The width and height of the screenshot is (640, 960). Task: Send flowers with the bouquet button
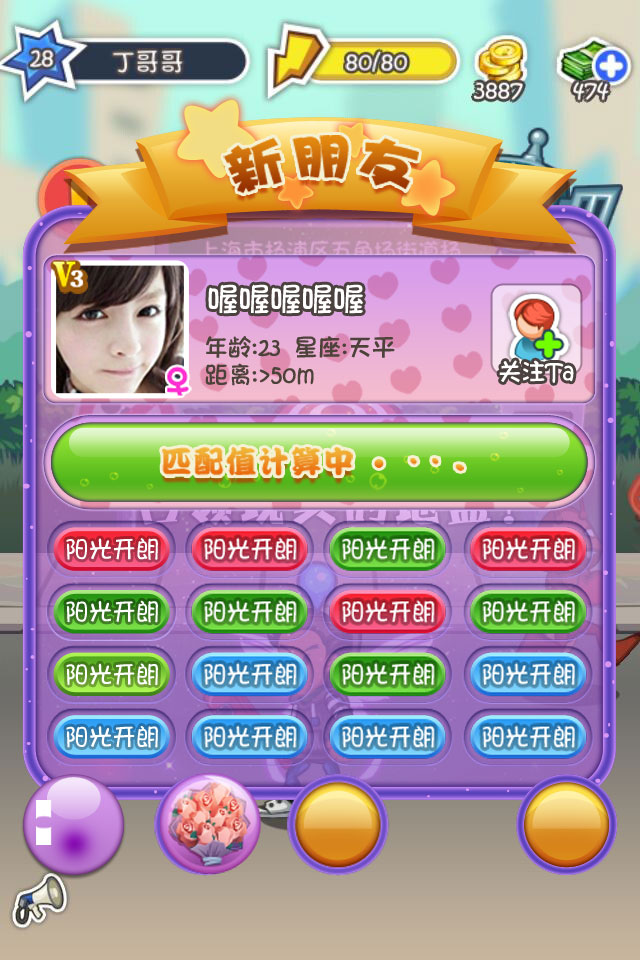[x=208, y=824]
